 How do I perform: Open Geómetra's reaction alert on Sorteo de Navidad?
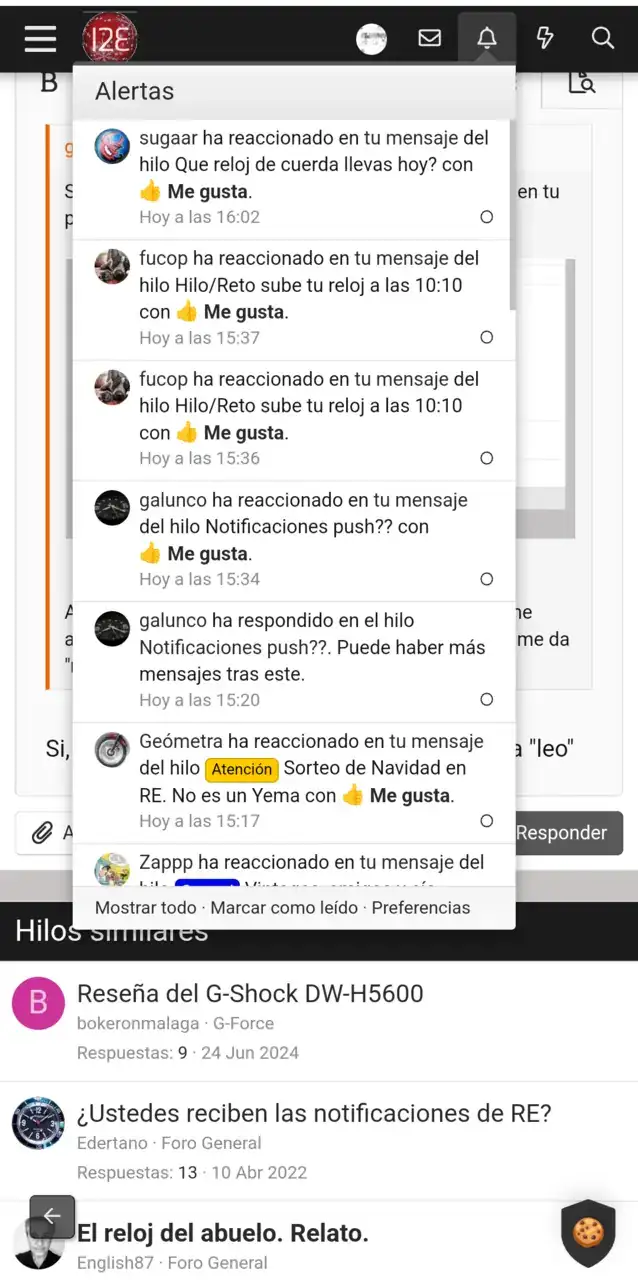pos(311,768)
